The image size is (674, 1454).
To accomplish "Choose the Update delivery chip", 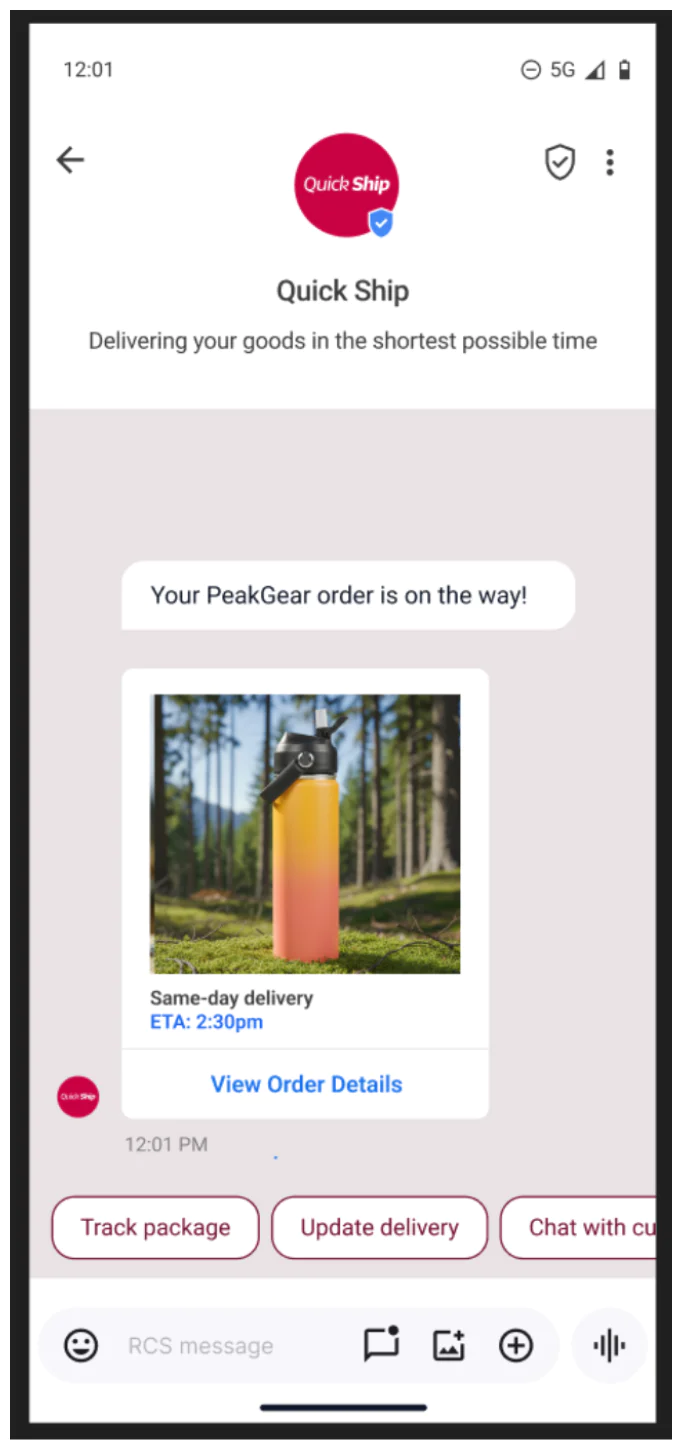I will click(379, 1227).
